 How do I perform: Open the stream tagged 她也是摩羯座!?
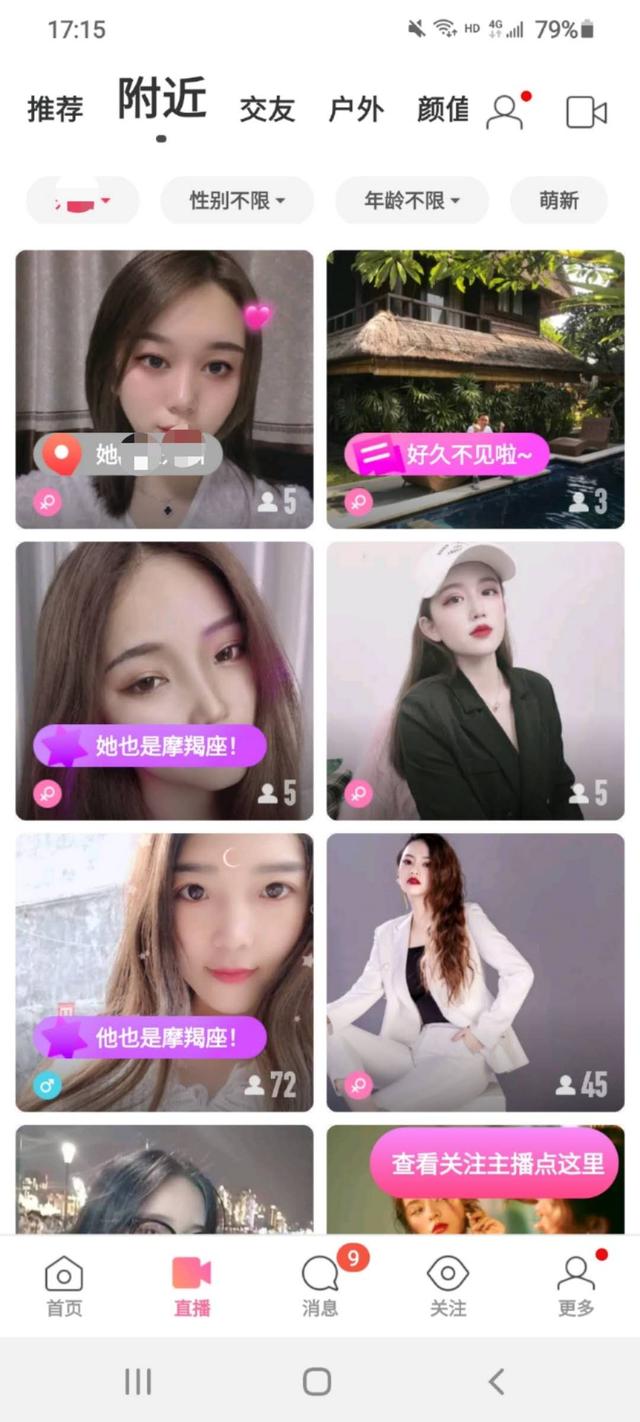coord(164,680)
